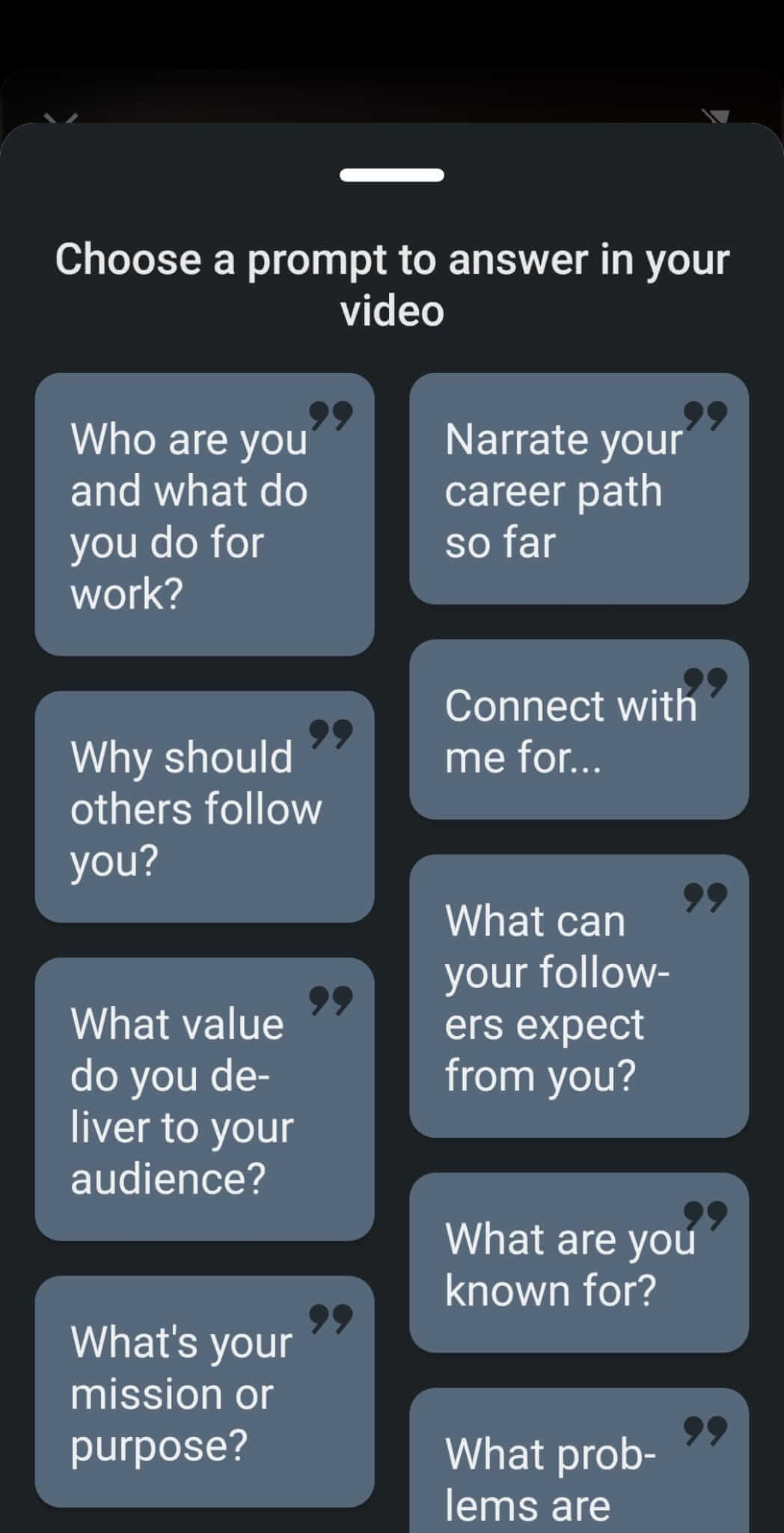Tap 'What value do you deliver' prompt card
784x1533 pixels.
[204, 1099]
